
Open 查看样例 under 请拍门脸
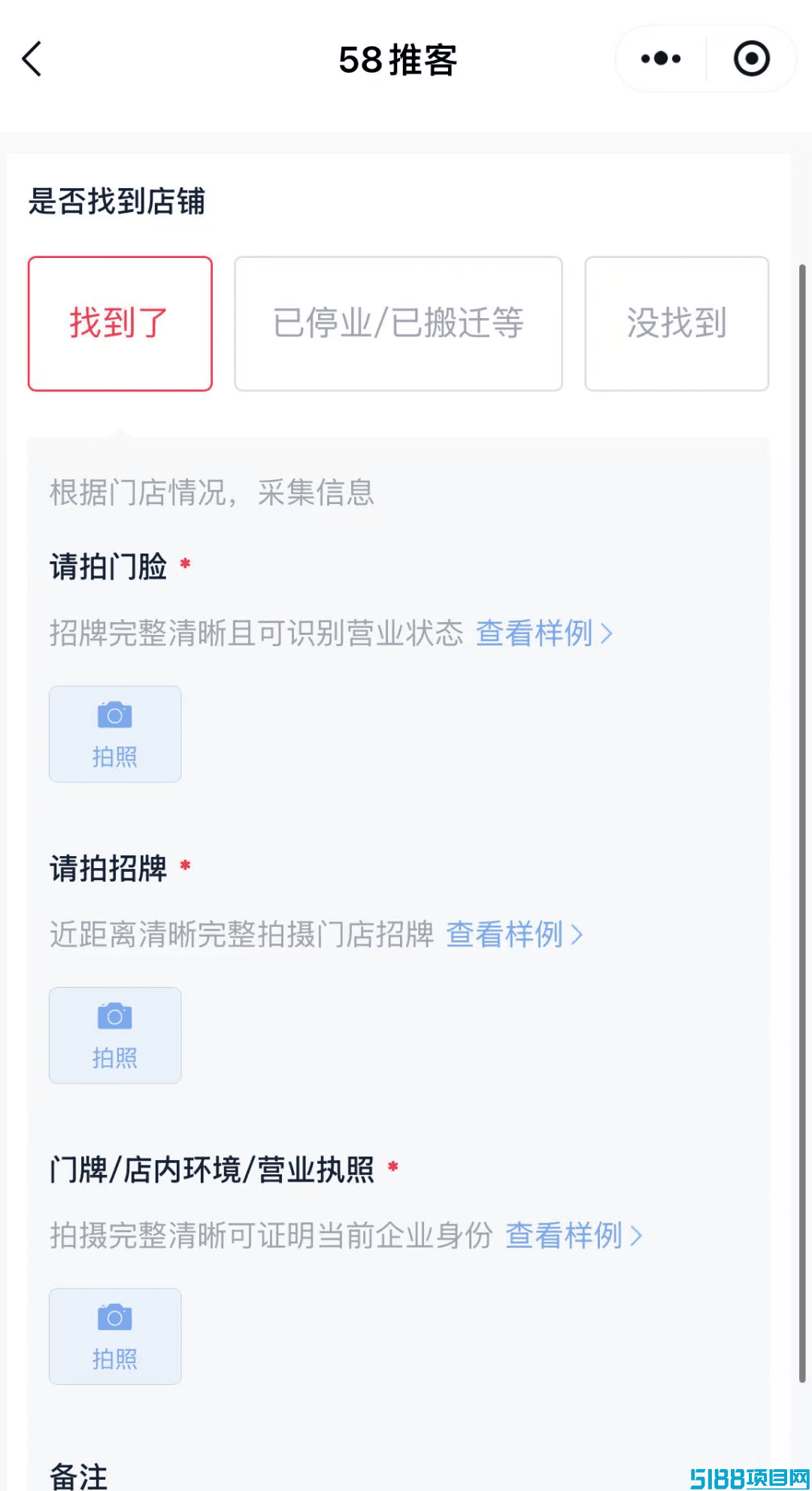(544, 633)
